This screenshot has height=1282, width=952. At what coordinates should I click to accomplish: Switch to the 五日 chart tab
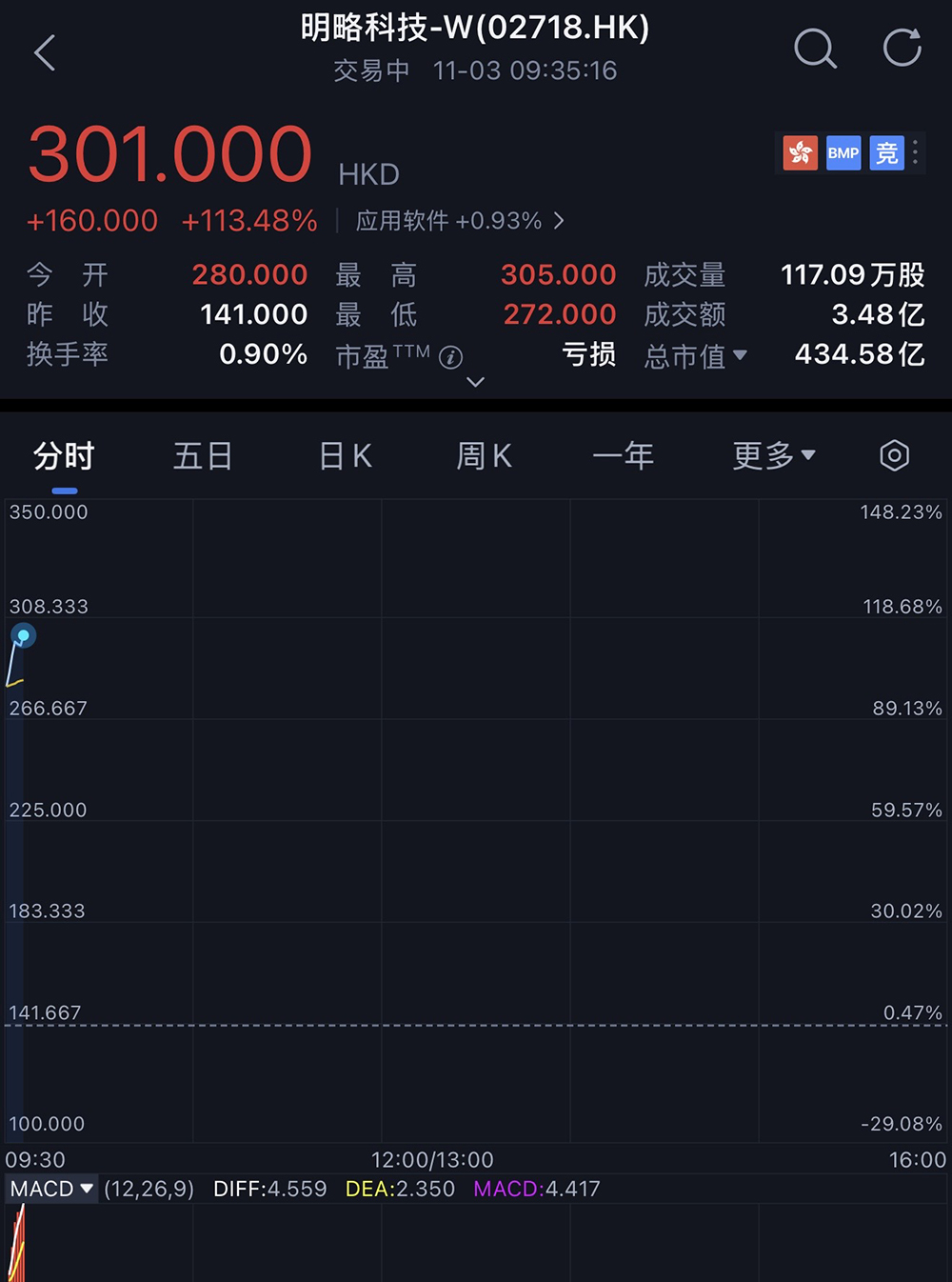(203, 456)
